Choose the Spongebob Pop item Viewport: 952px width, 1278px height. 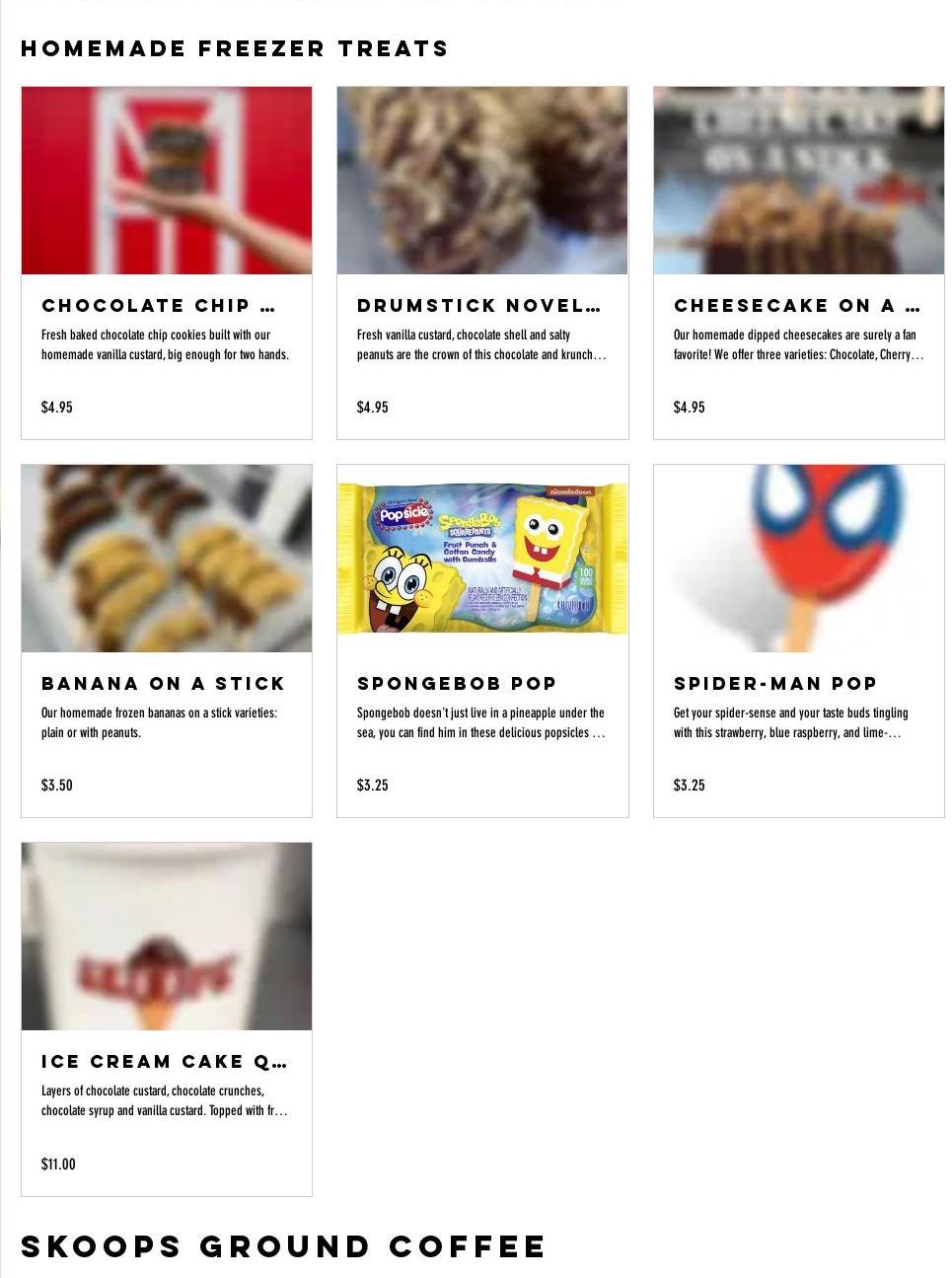coord(481,640)
